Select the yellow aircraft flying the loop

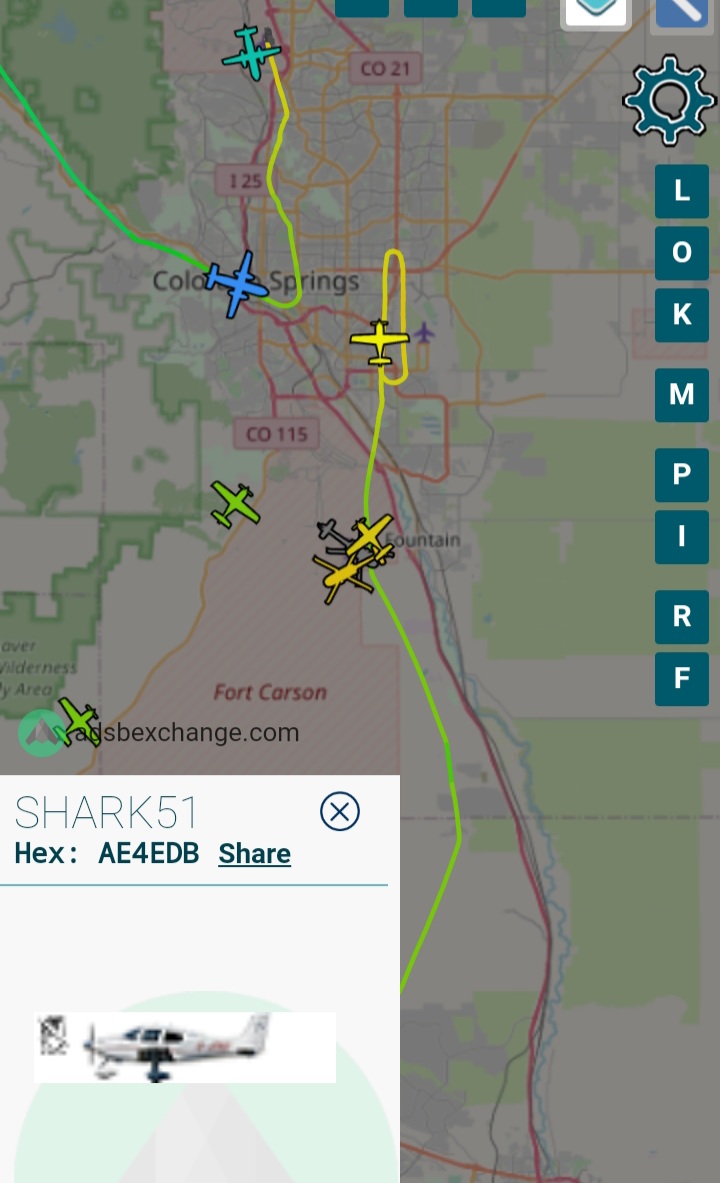(380, 342)
